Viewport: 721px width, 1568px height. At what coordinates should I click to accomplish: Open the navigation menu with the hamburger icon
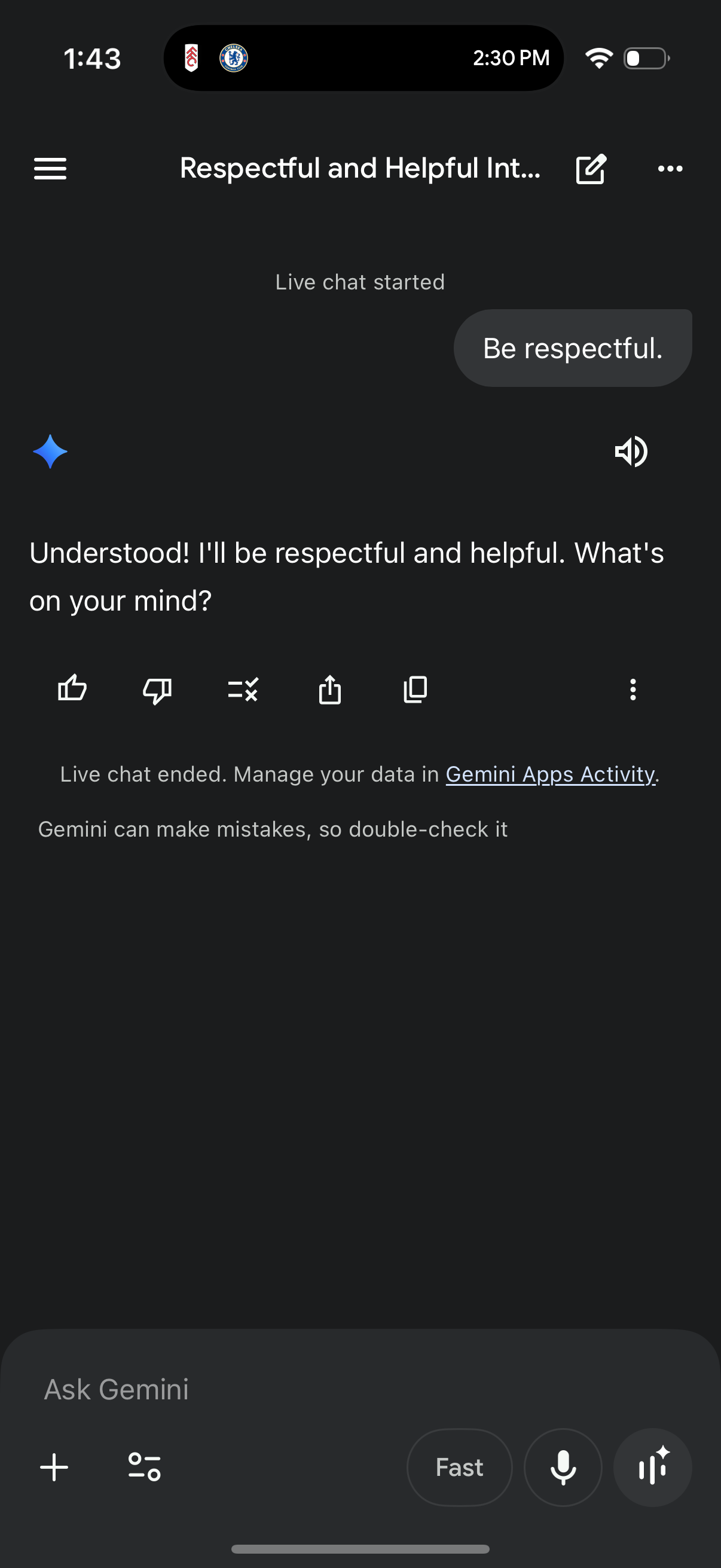50,169
